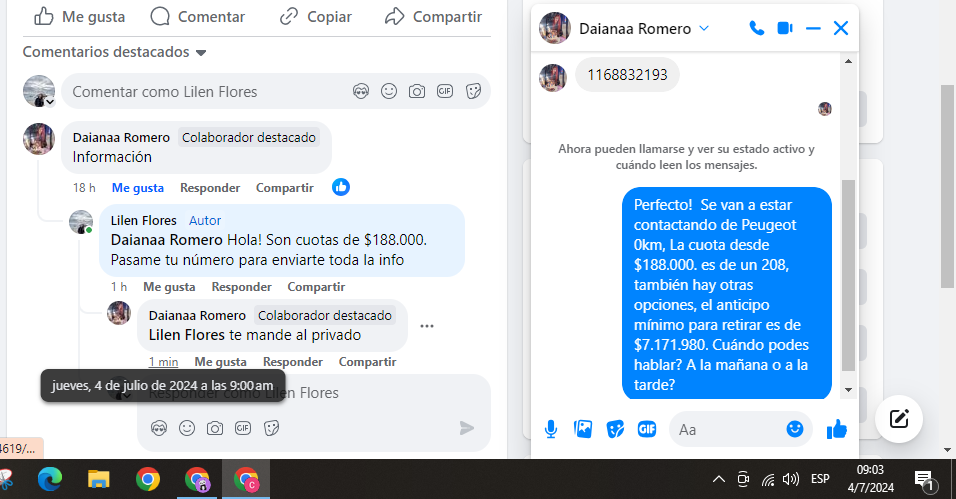Viewport: 956px width, 499px height.
Task: Open the new message compose button
Action: click(x=899, y=419)
